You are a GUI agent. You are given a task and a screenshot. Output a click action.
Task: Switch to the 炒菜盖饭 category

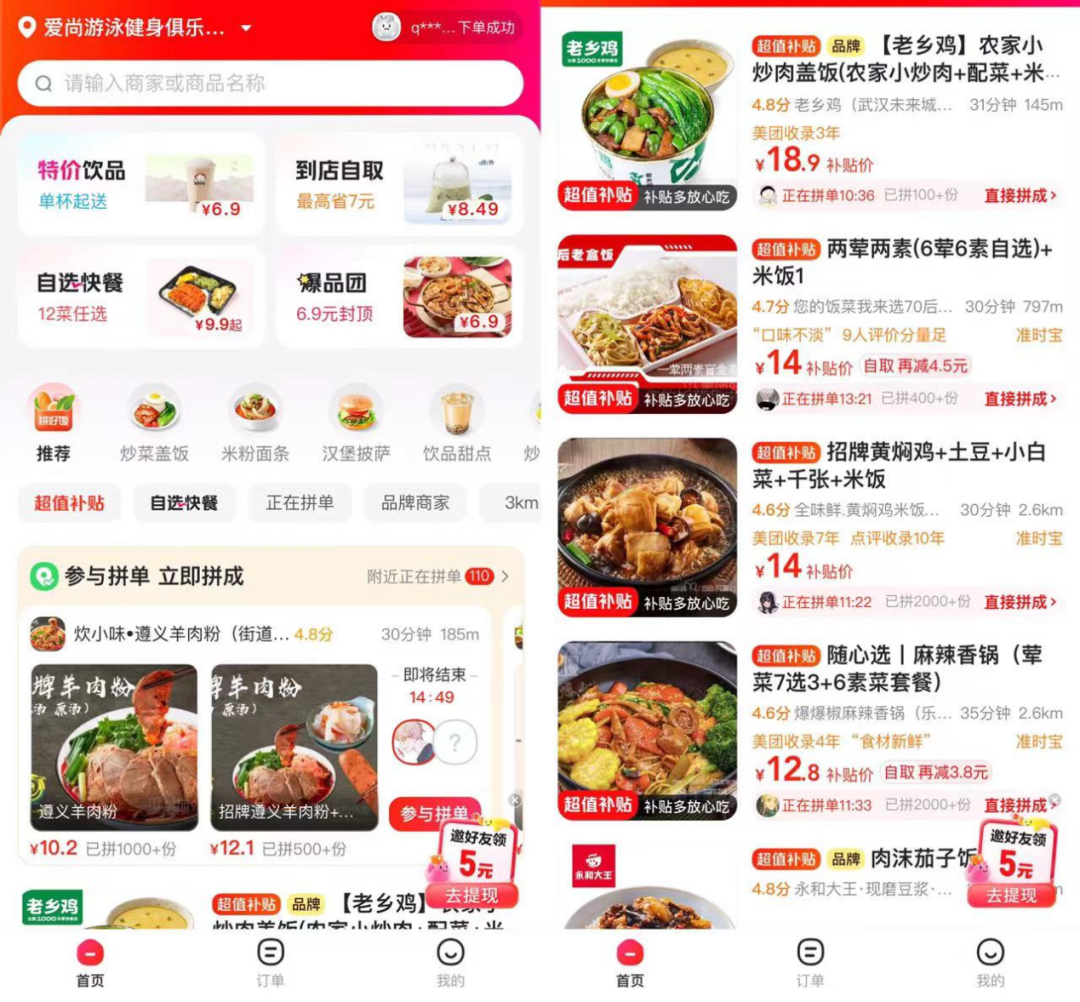pyautogui.click(x=154, y=426)
